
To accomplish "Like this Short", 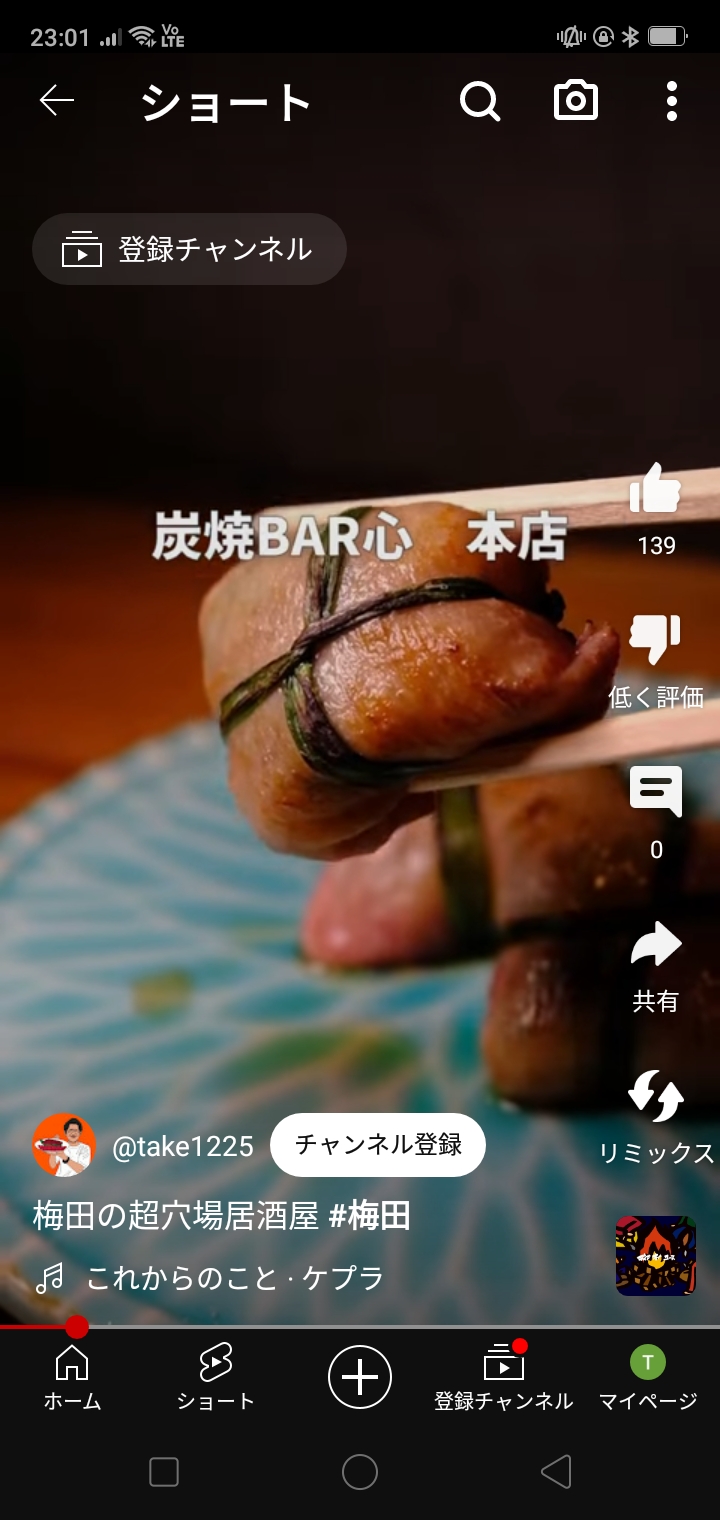I will pos(655,490).
